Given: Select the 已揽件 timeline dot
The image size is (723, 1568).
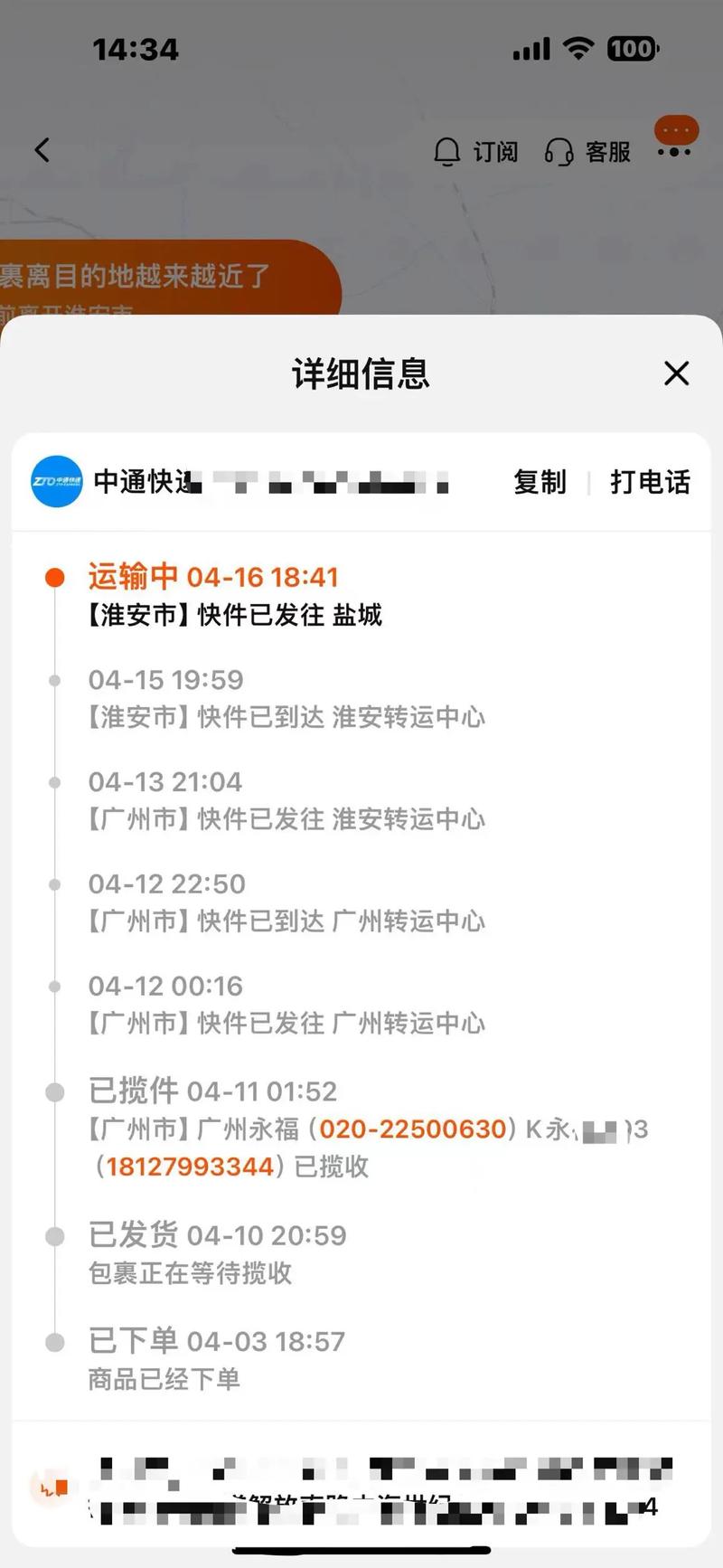Looking at the screenshot, I should (57, 1091).
